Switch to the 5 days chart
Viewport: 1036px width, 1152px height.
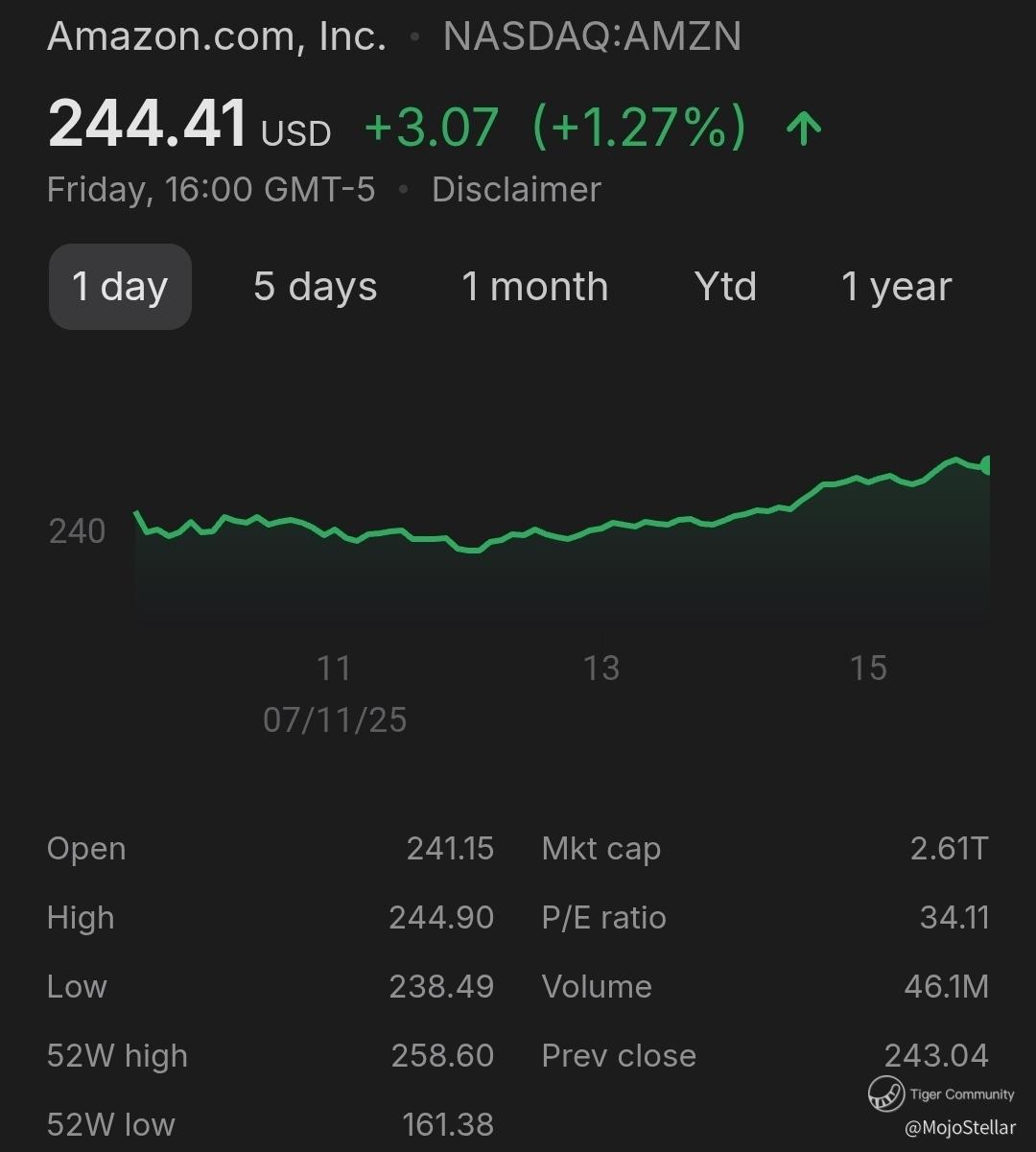[315, 287]
